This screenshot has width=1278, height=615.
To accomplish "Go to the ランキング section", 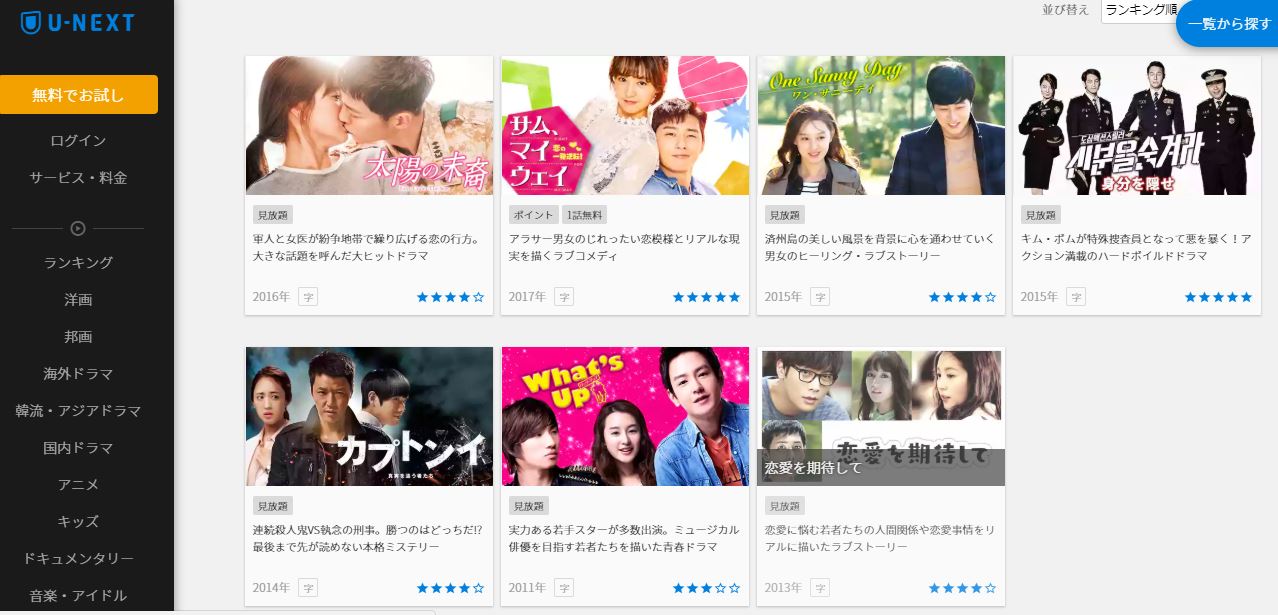I will coord(78,263).
